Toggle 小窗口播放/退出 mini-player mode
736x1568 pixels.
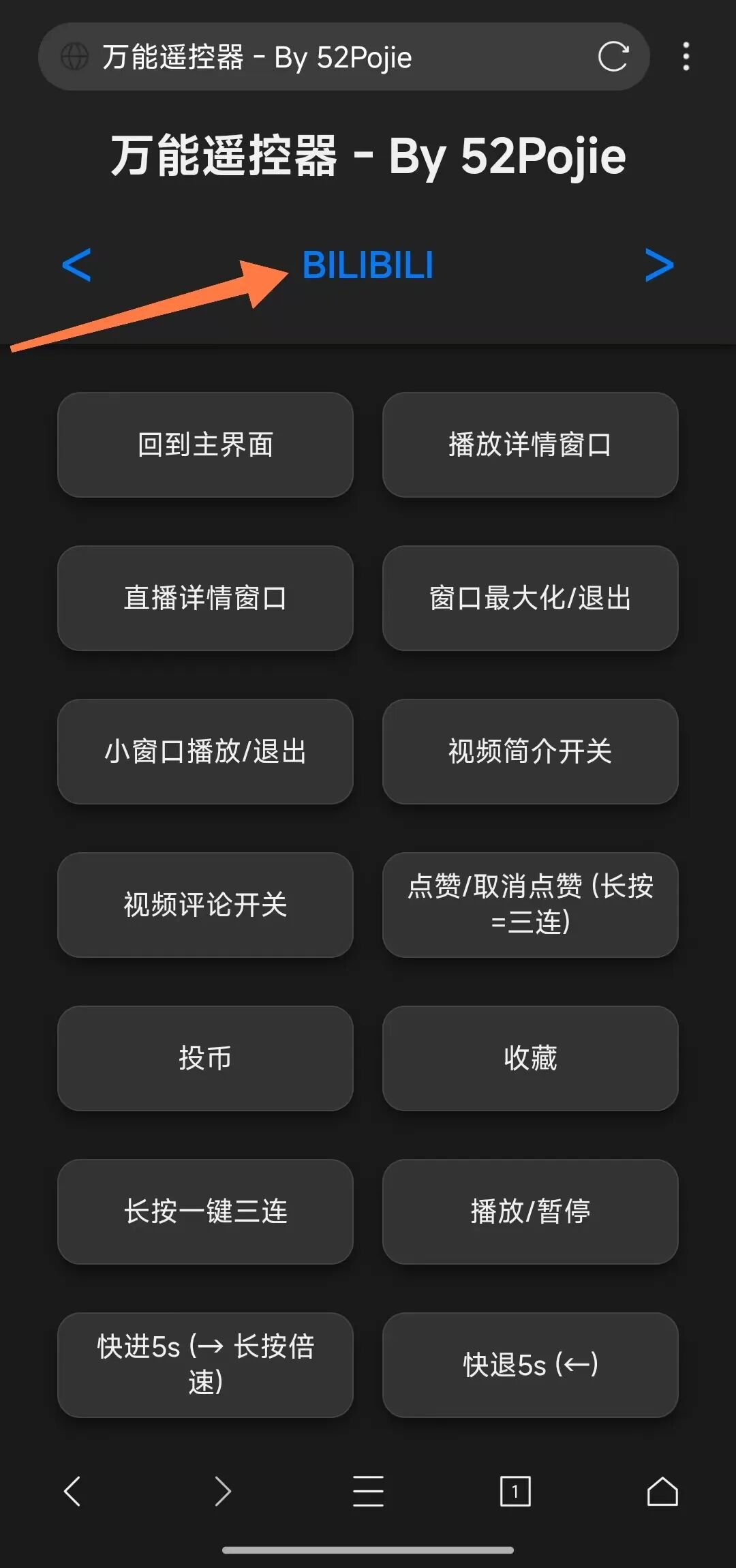click(x=205, y=751)
